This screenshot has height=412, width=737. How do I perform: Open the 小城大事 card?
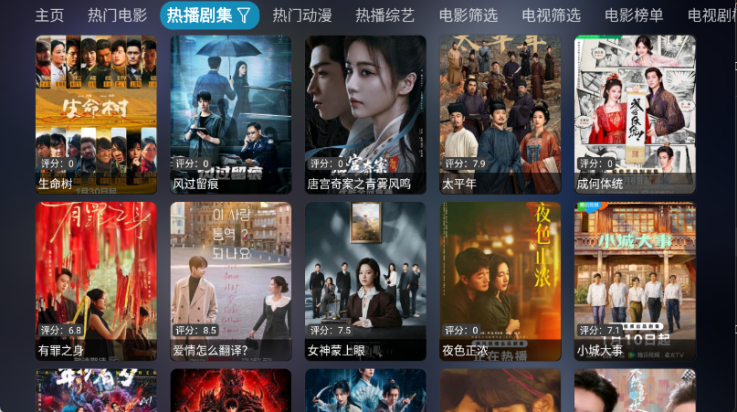[634, 280]
